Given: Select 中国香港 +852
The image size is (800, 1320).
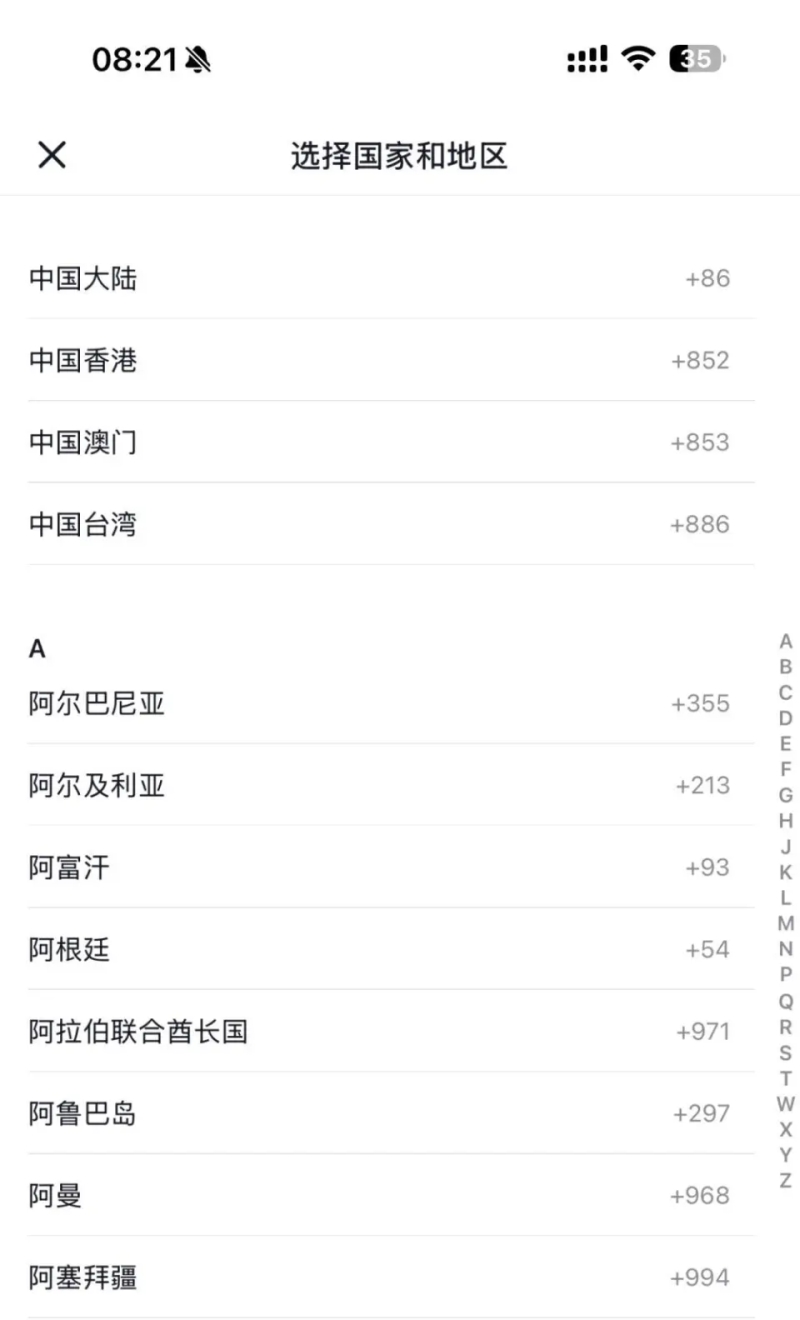Looking at the screenshot, I should point(400,361).
